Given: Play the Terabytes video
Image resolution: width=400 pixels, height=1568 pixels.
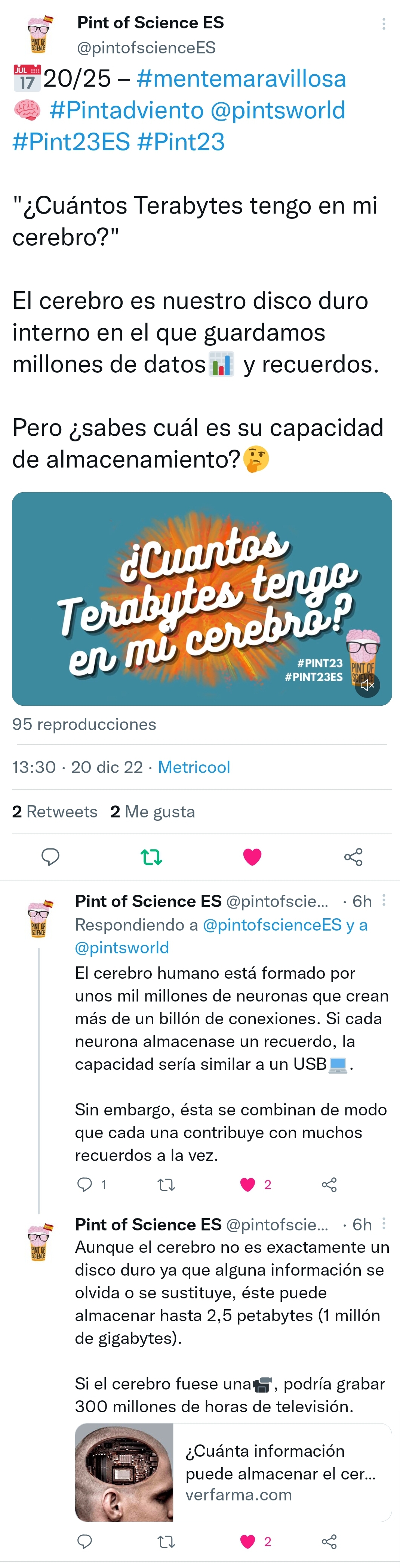Looking at the screenshot, I should [x=201, y=598].
